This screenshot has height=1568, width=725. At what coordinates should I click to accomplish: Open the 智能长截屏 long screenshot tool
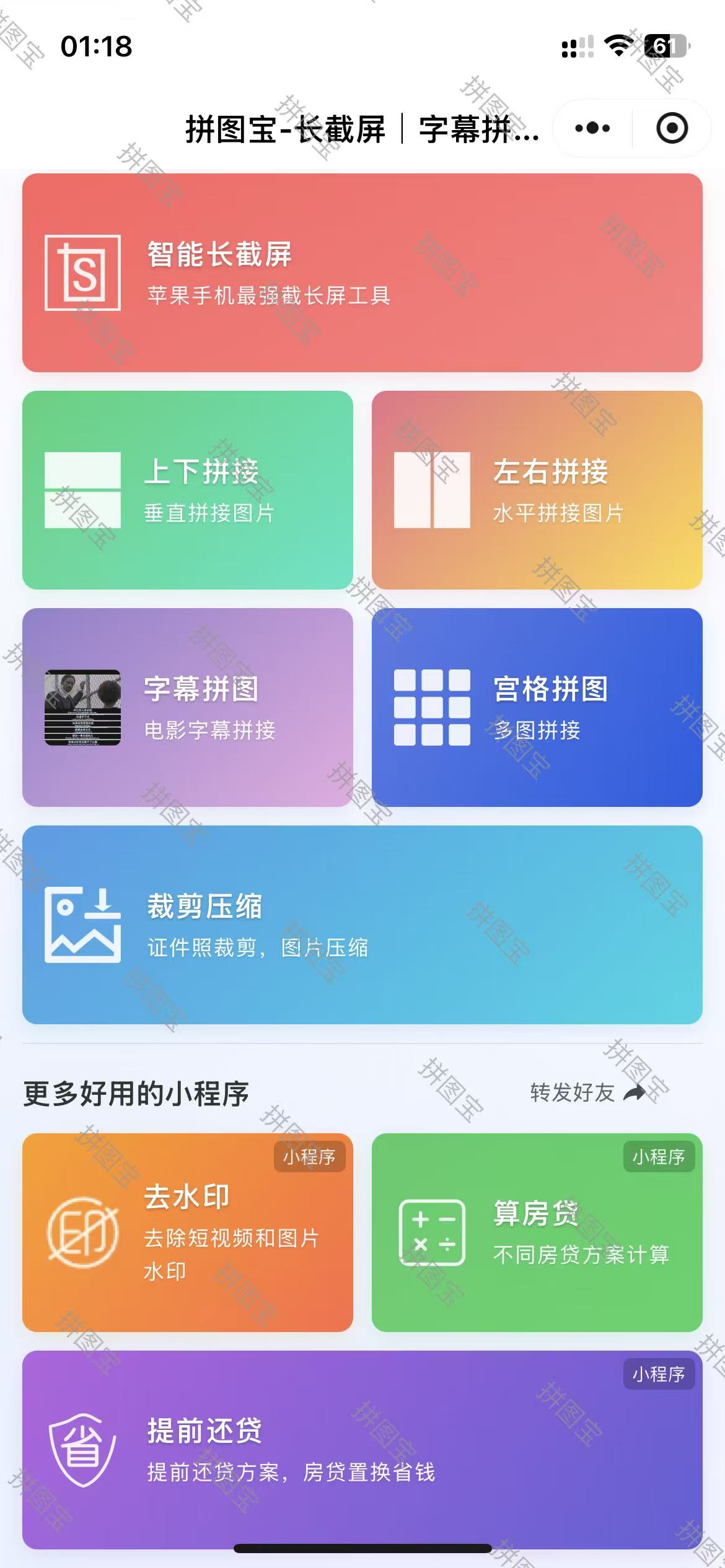(362, 273)
